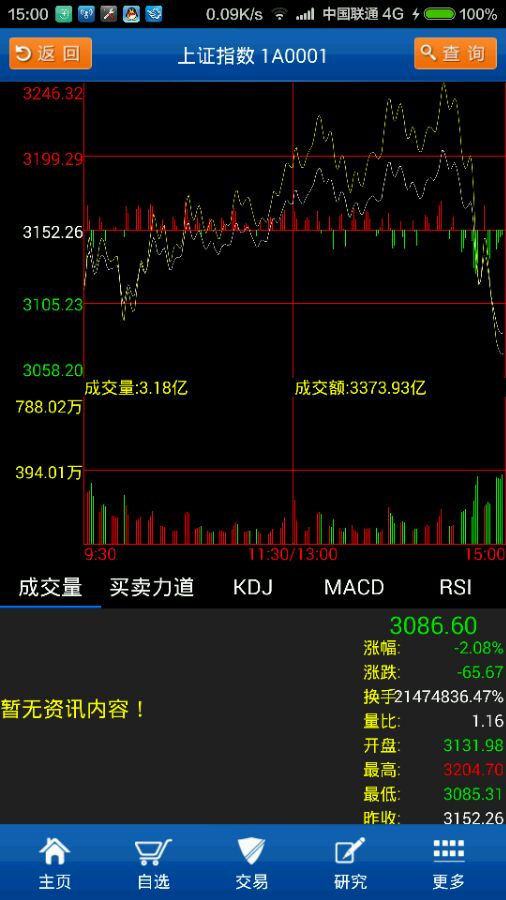Switch to the MACD indicator
The width and height of the screenshot is (506, 900).
click(x=354, y=587)
